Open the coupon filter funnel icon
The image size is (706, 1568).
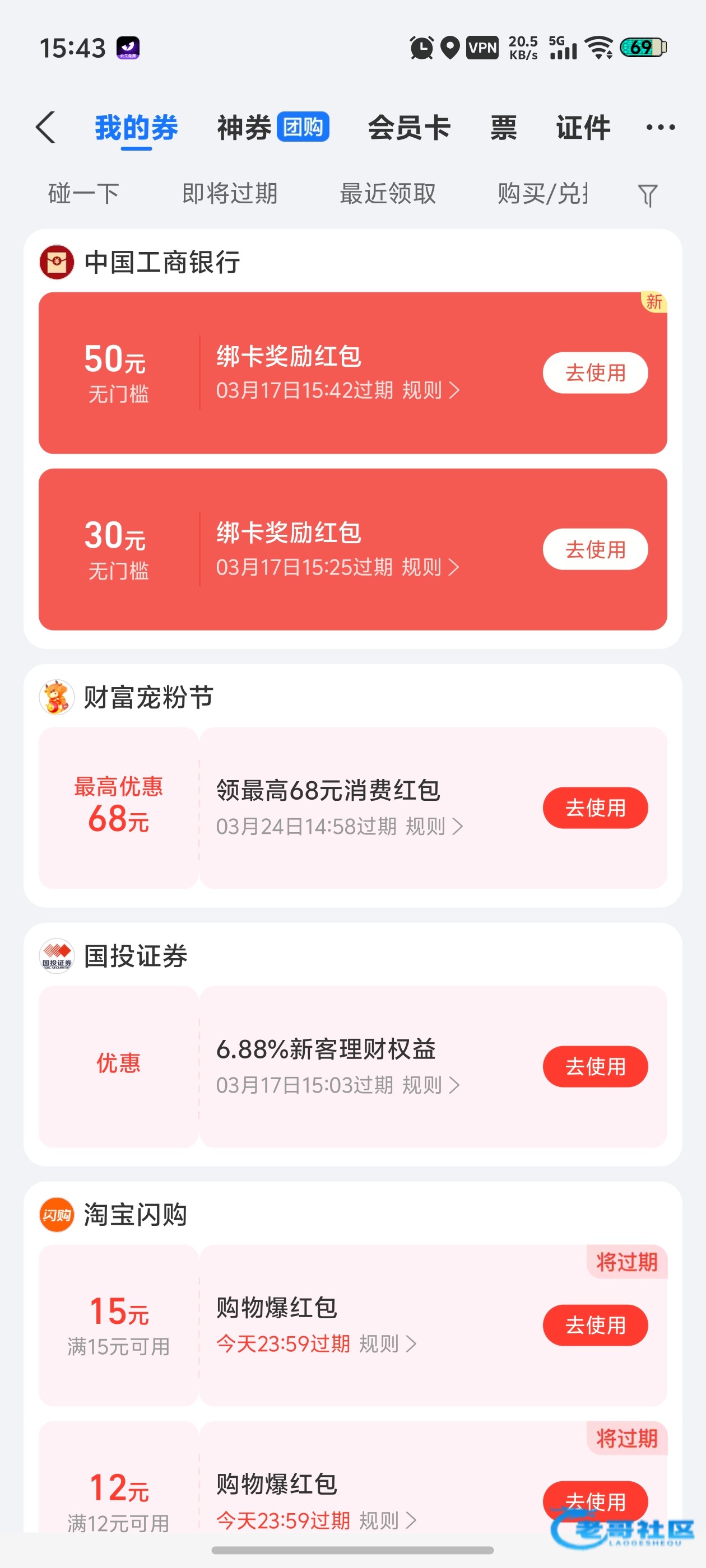point(648,195)
